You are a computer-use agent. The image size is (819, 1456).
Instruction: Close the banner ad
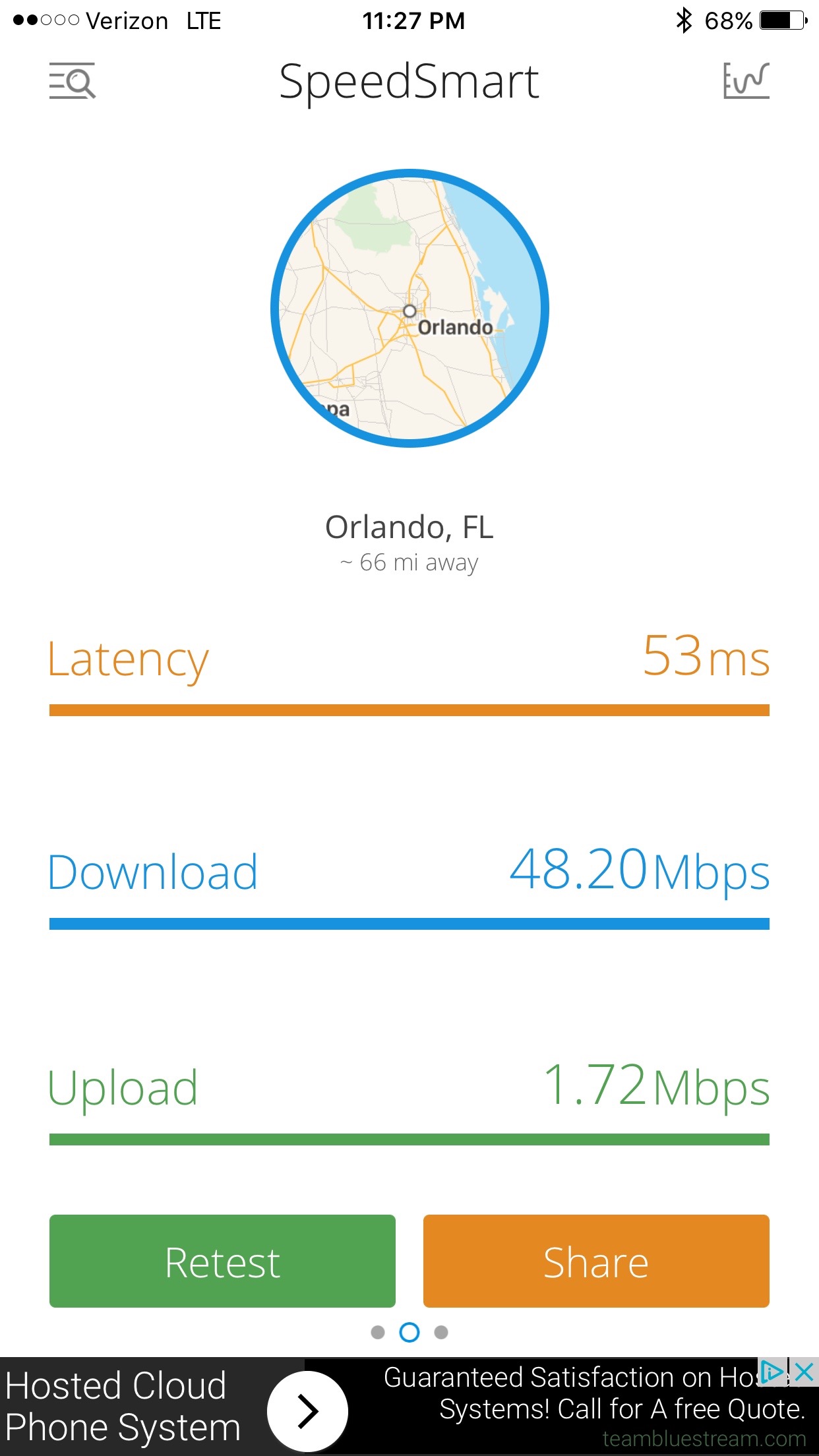click(x=804, y=1372)
